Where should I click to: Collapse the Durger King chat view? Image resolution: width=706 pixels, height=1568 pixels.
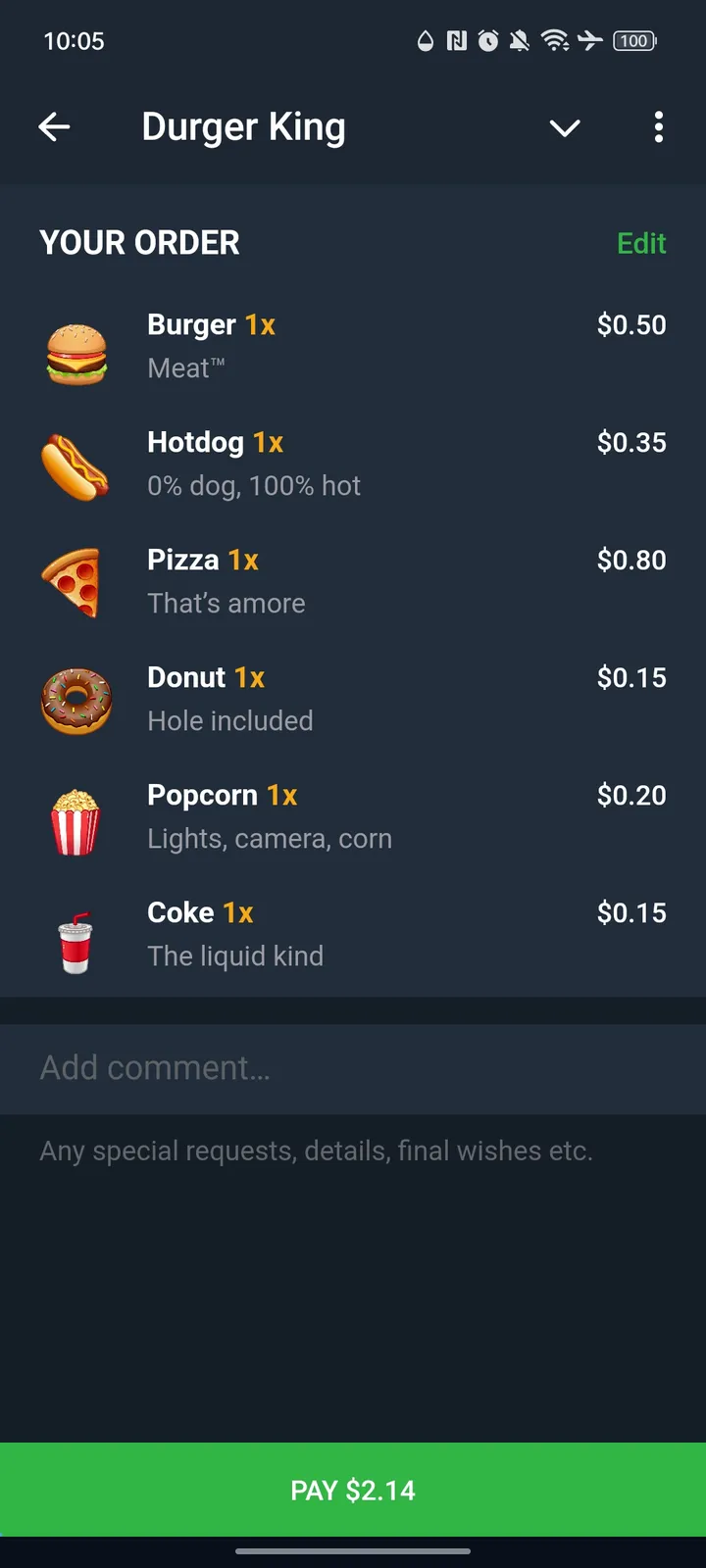(565, 127)
